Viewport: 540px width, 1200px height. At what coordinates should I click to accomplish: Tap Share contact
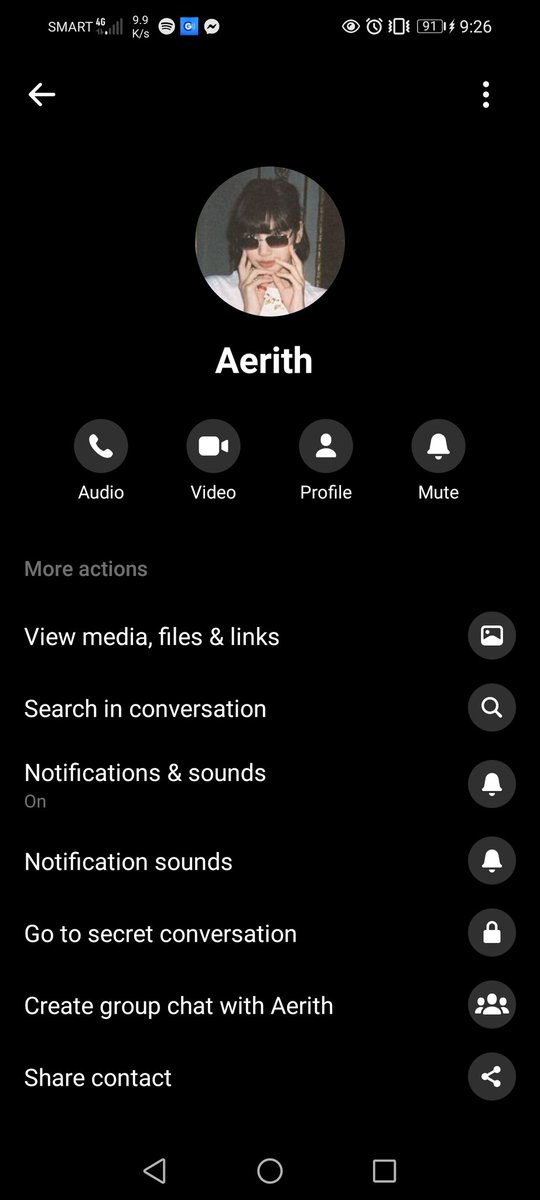pos(270,1077)
